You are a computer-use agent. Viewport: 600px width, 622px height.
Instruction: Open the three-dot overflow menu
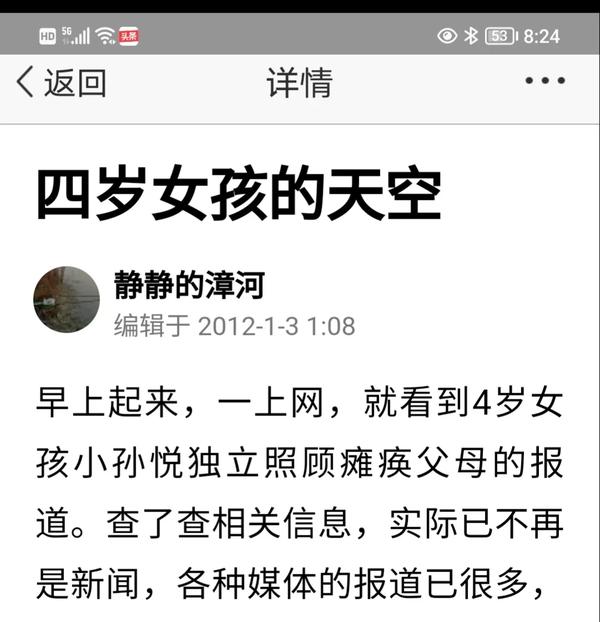[x=545, y=82]
